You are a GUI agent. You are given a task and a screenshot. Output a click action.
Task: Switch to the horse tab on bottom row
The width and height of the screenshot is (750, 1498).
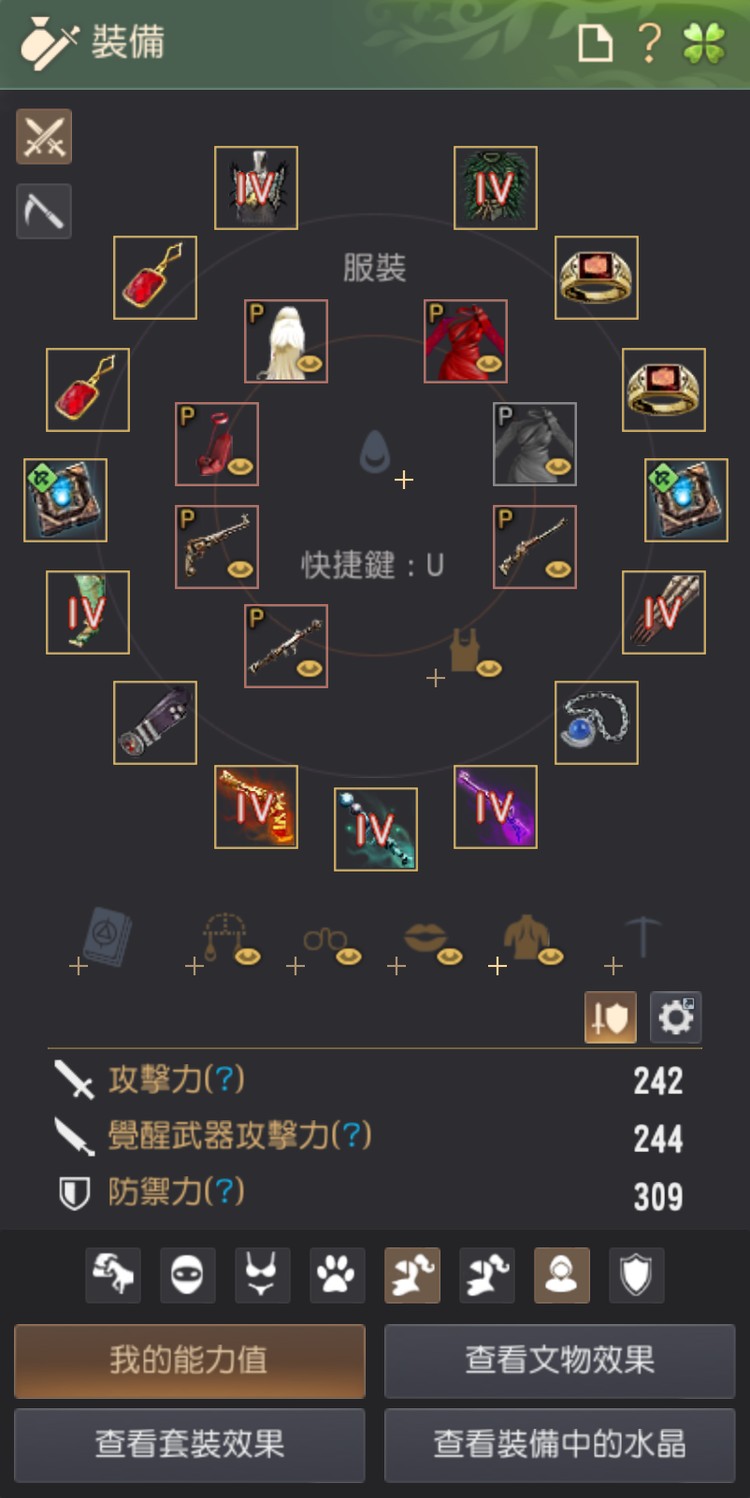(112, 1275)
